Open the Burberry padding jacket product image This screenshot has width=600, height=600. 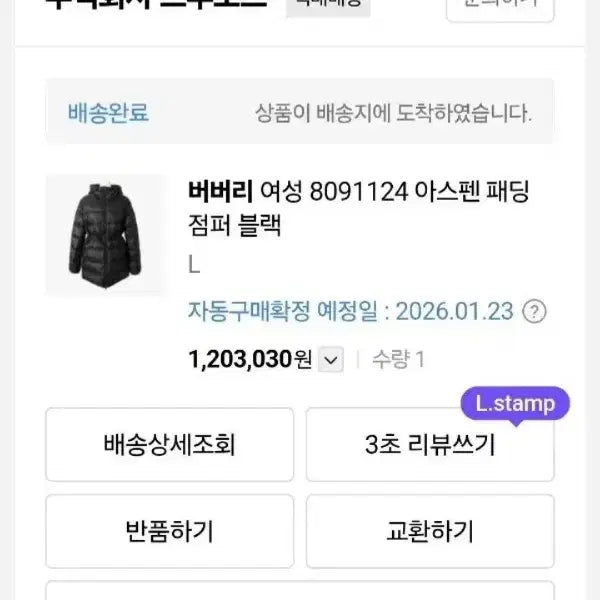click(x=105, y=235)
